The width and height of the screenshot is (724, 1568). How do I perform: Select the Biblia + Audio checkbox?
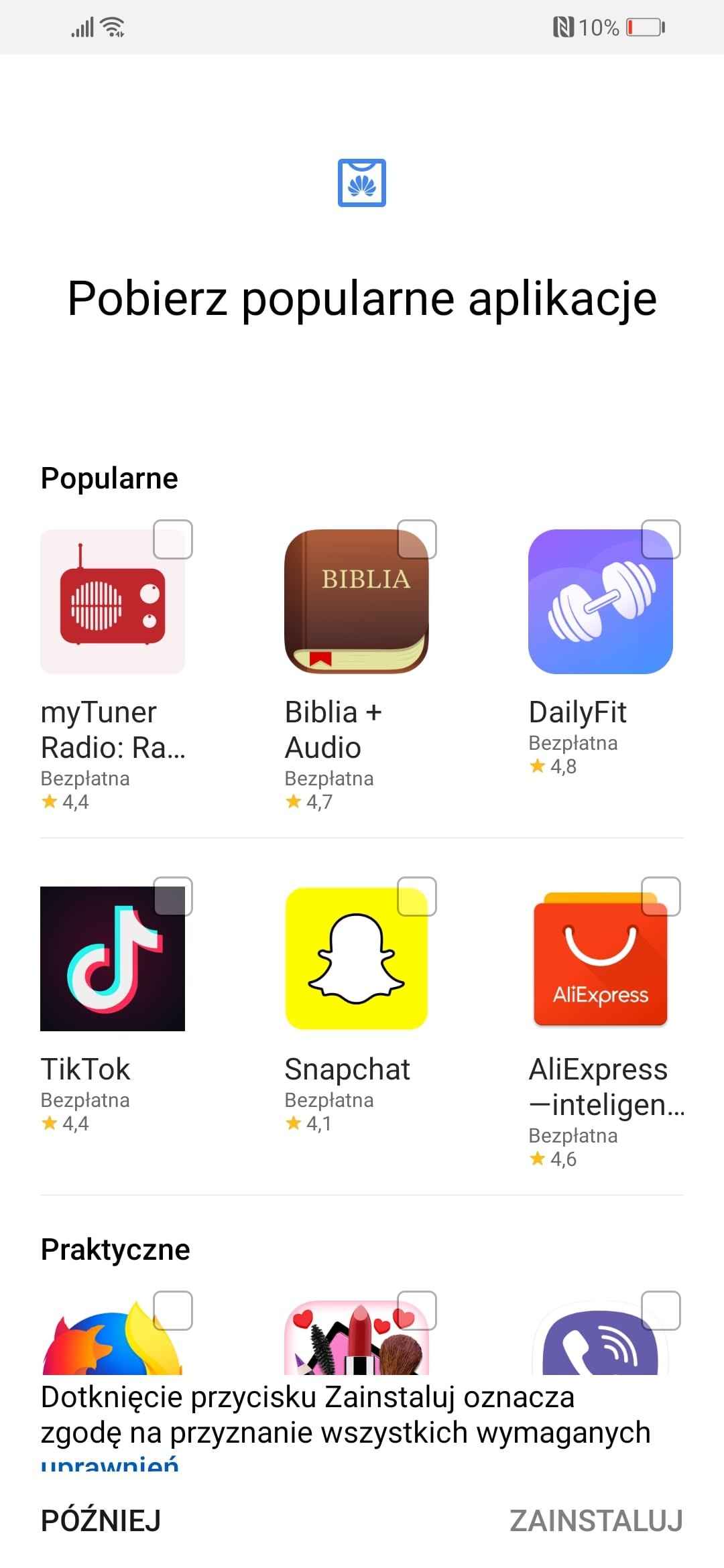pos(417,539)
